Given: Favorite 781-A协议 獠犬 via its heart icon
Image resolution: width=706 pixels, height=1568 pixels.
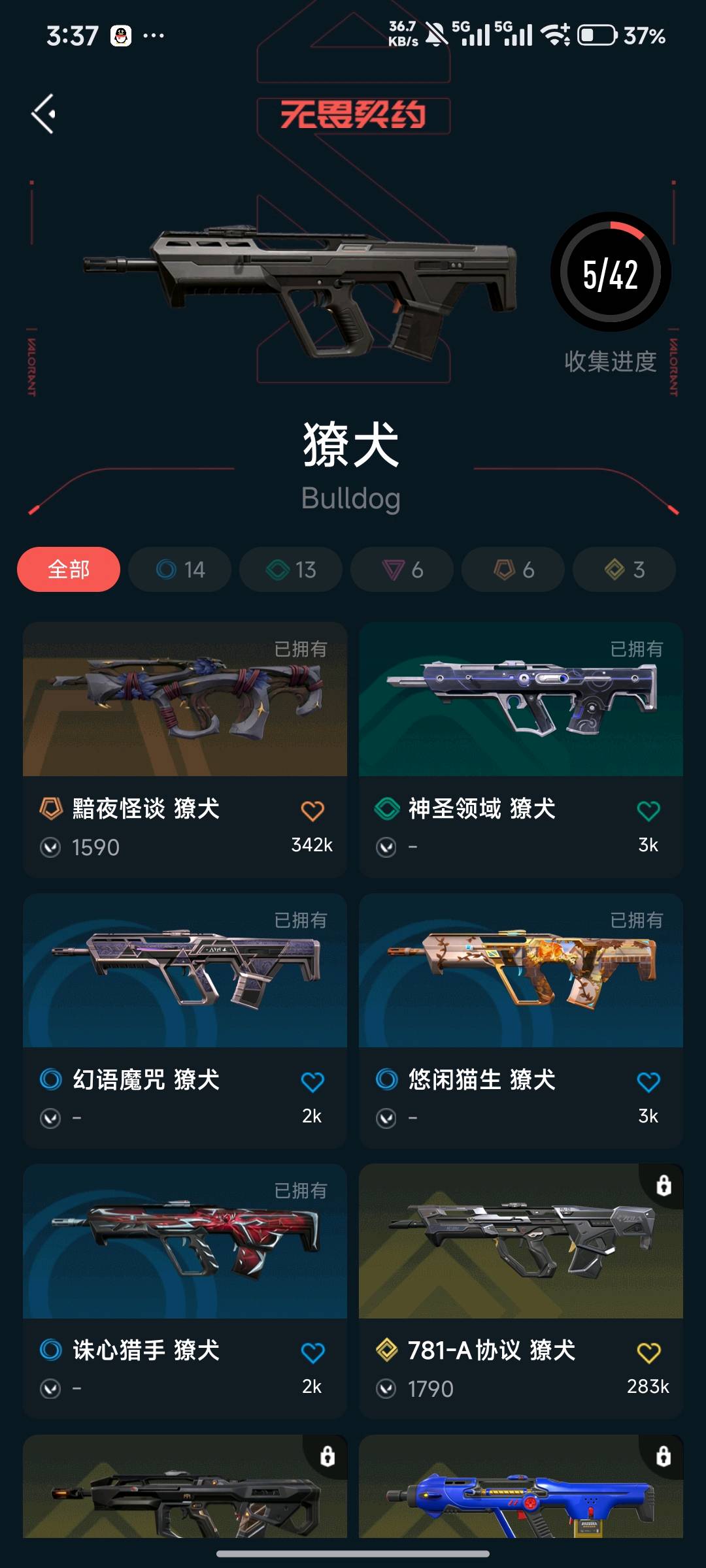Looking at the screenshot, I should [648, 1352].
